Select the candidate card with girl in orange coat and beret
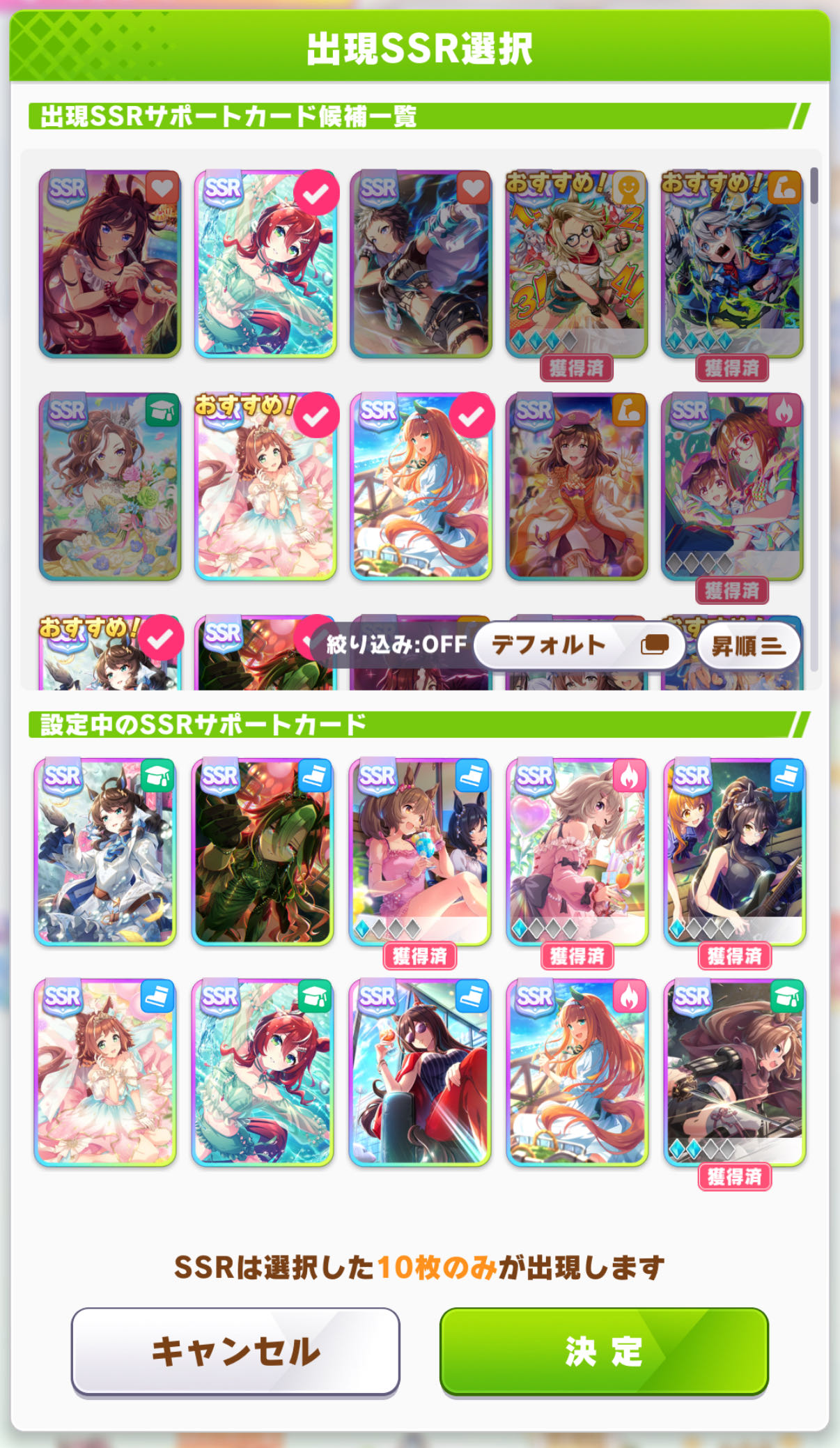 pyautogui.click(x=576, y=487)
